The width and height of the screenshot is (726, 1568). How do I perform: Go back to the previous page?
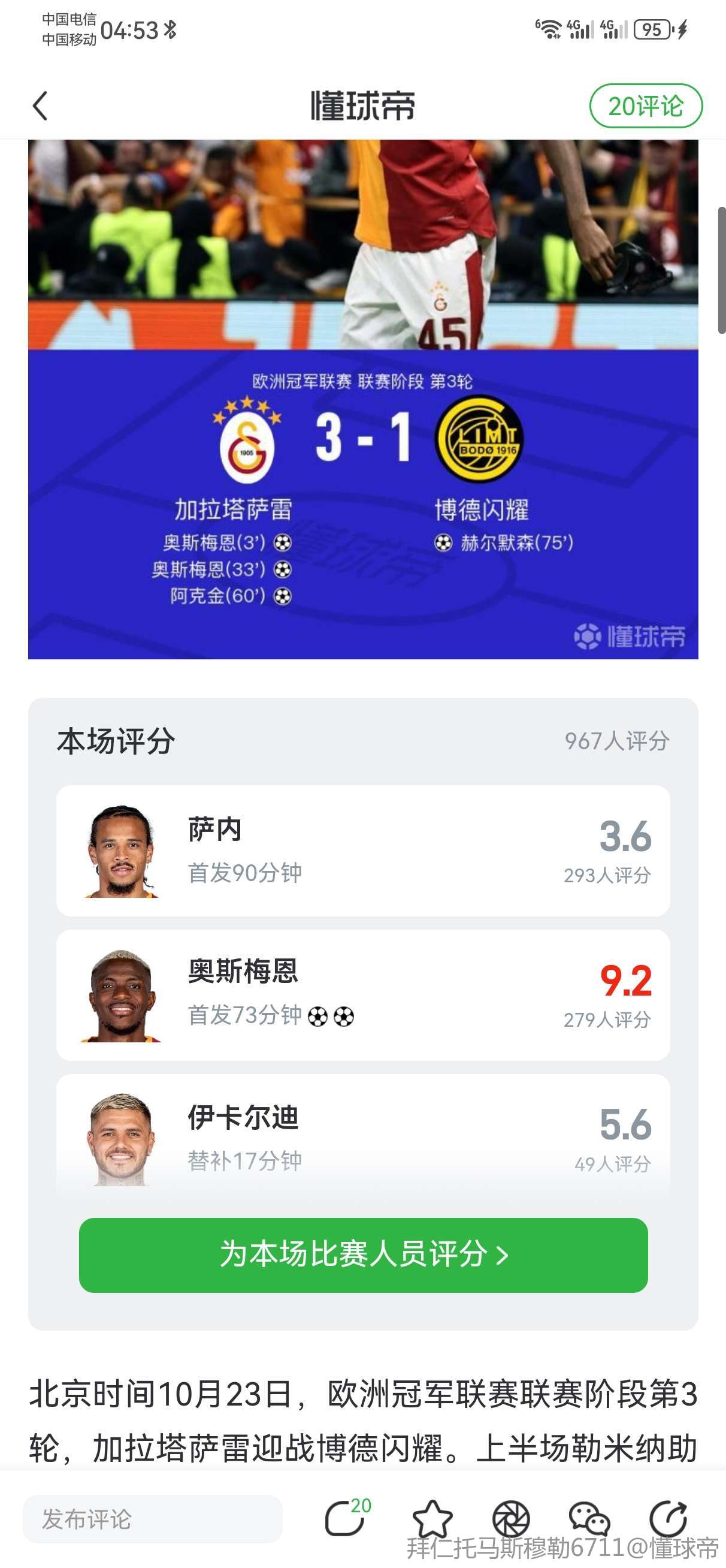[x=40, y=106]
